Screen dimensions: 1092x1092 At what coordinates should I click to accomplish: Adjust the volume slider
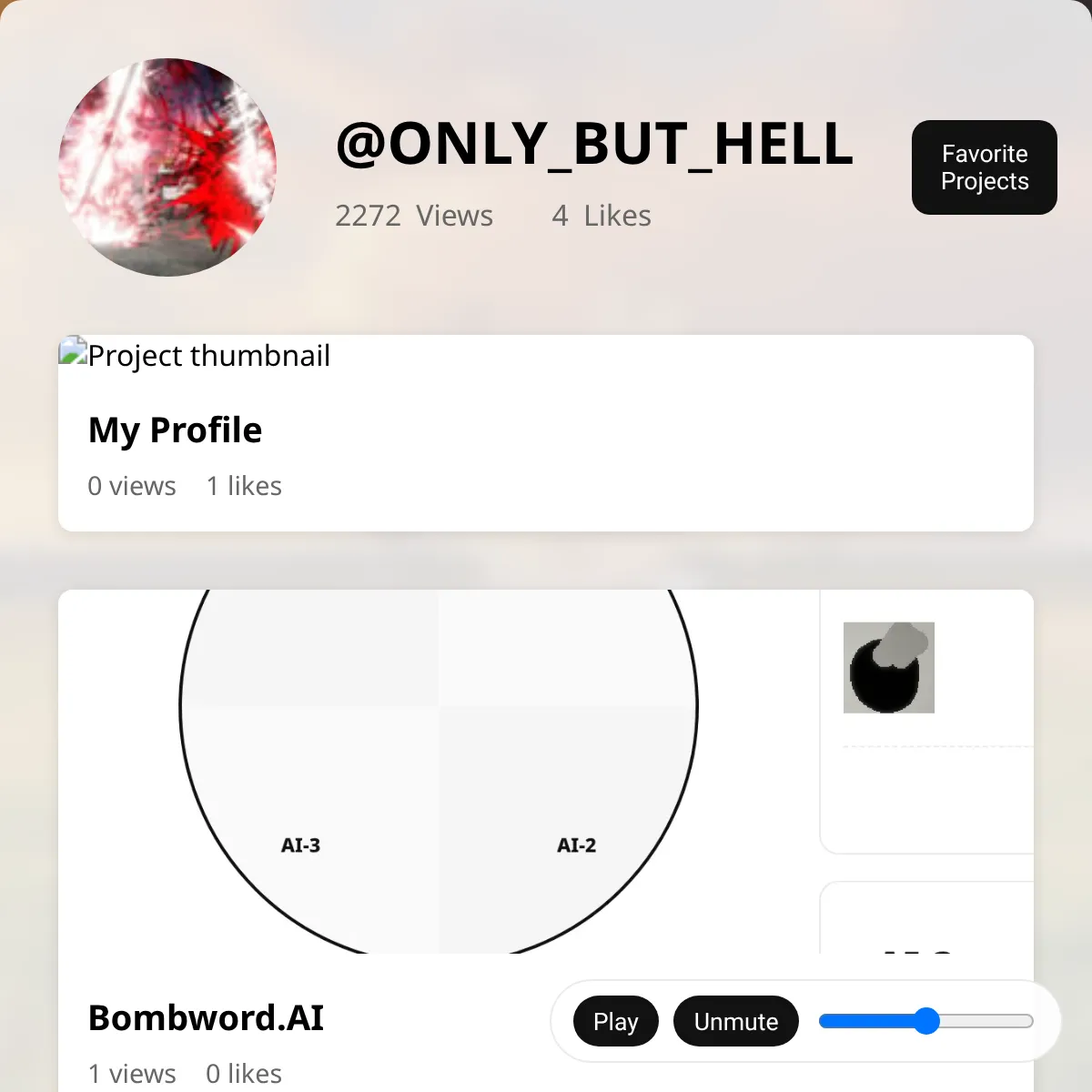click(925, 1021)
